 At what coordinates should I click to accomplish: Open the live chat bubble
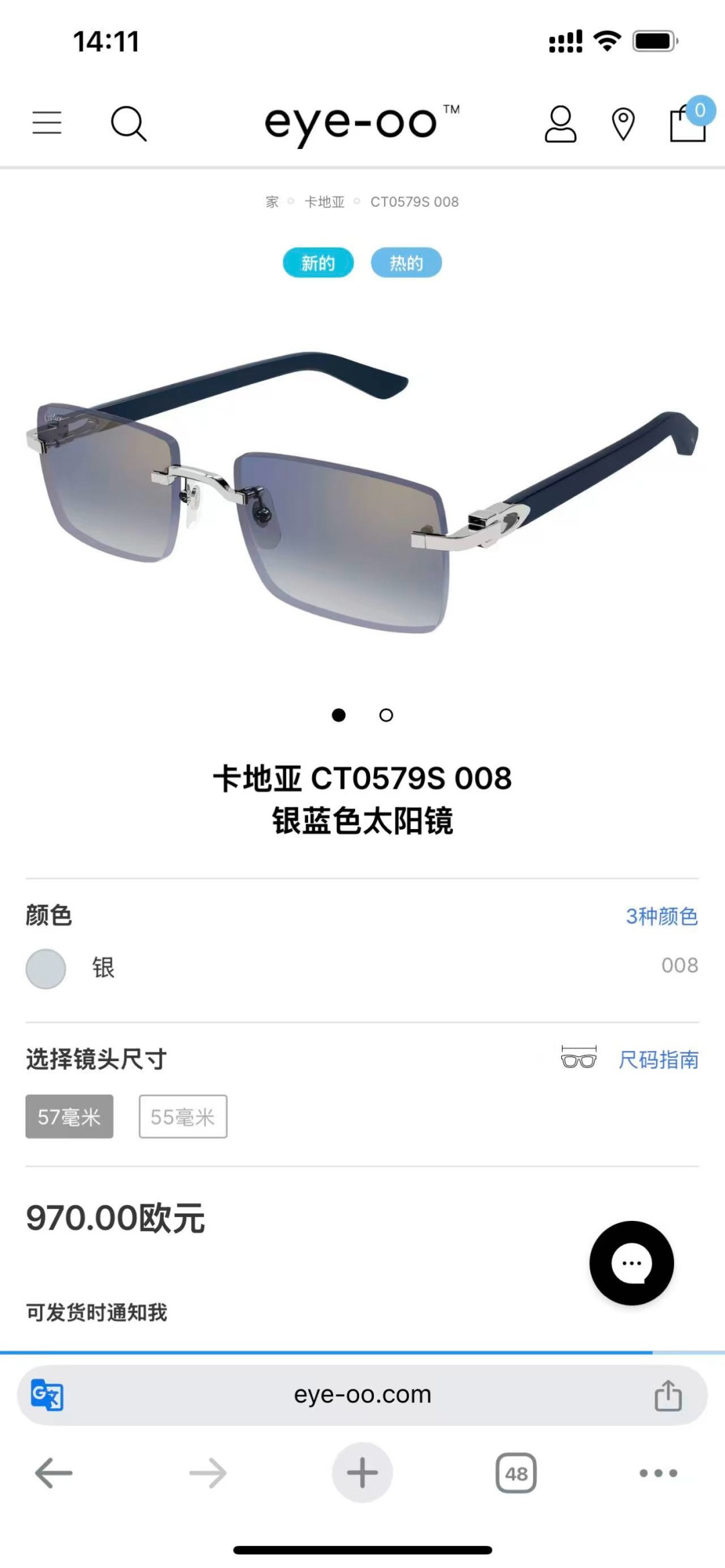pyautogui.click(x=632, y=1263)
